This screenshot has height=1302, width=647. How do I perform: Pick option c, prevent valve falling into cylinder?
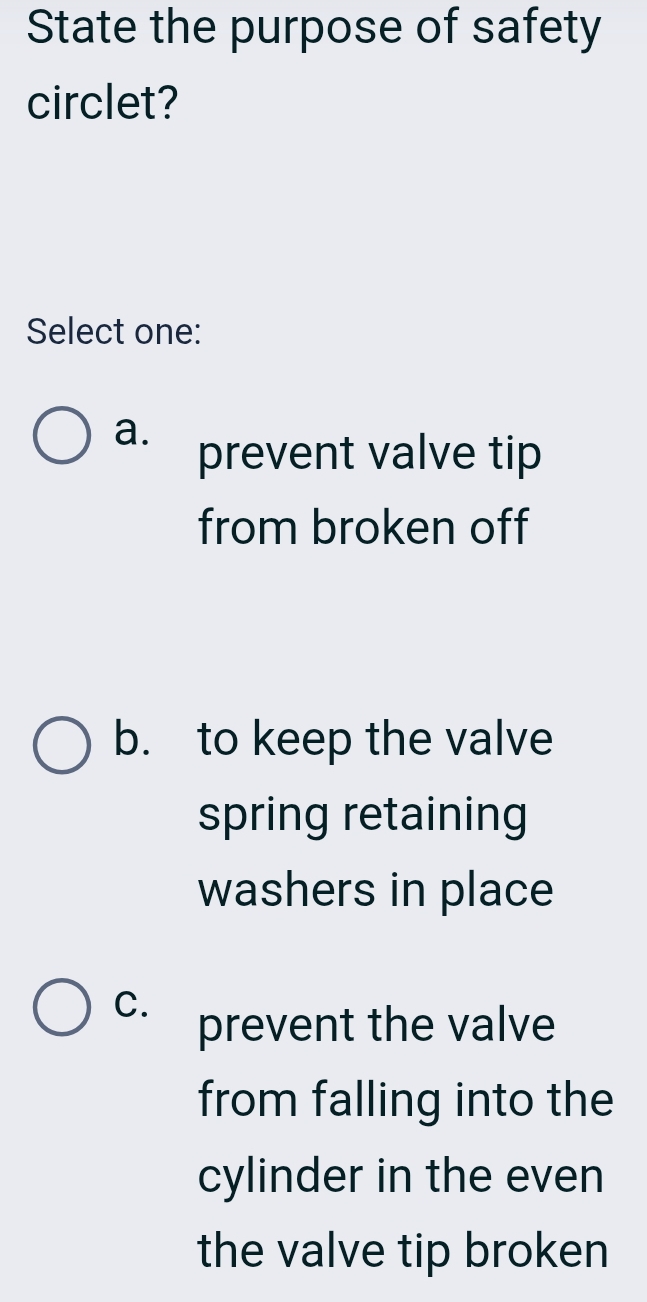point(63,1007)
